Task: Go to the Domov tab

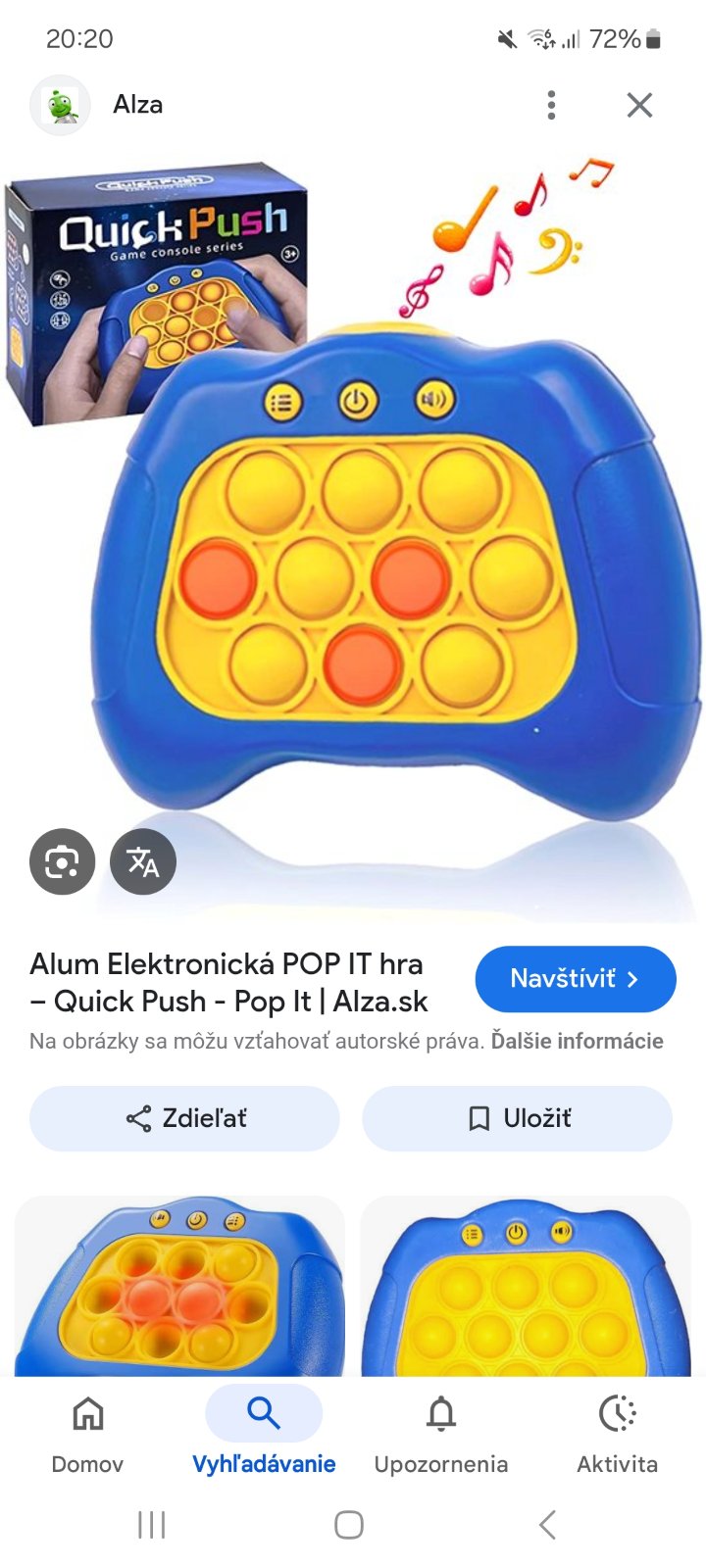Action: tap(87, 1435)
